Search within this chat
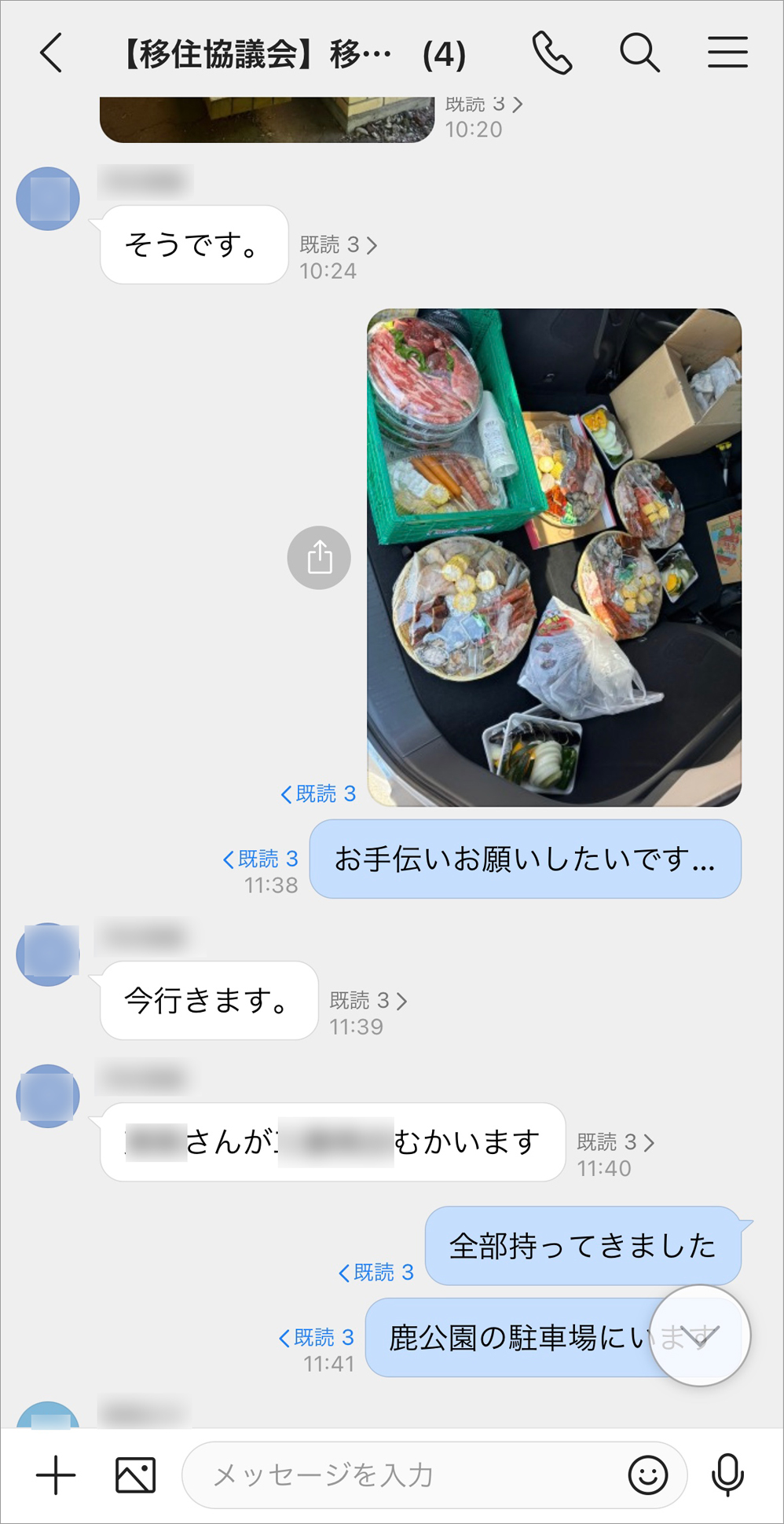Image resolution: width=784 pixels, height=1524 pixels. tap(639, 53)
